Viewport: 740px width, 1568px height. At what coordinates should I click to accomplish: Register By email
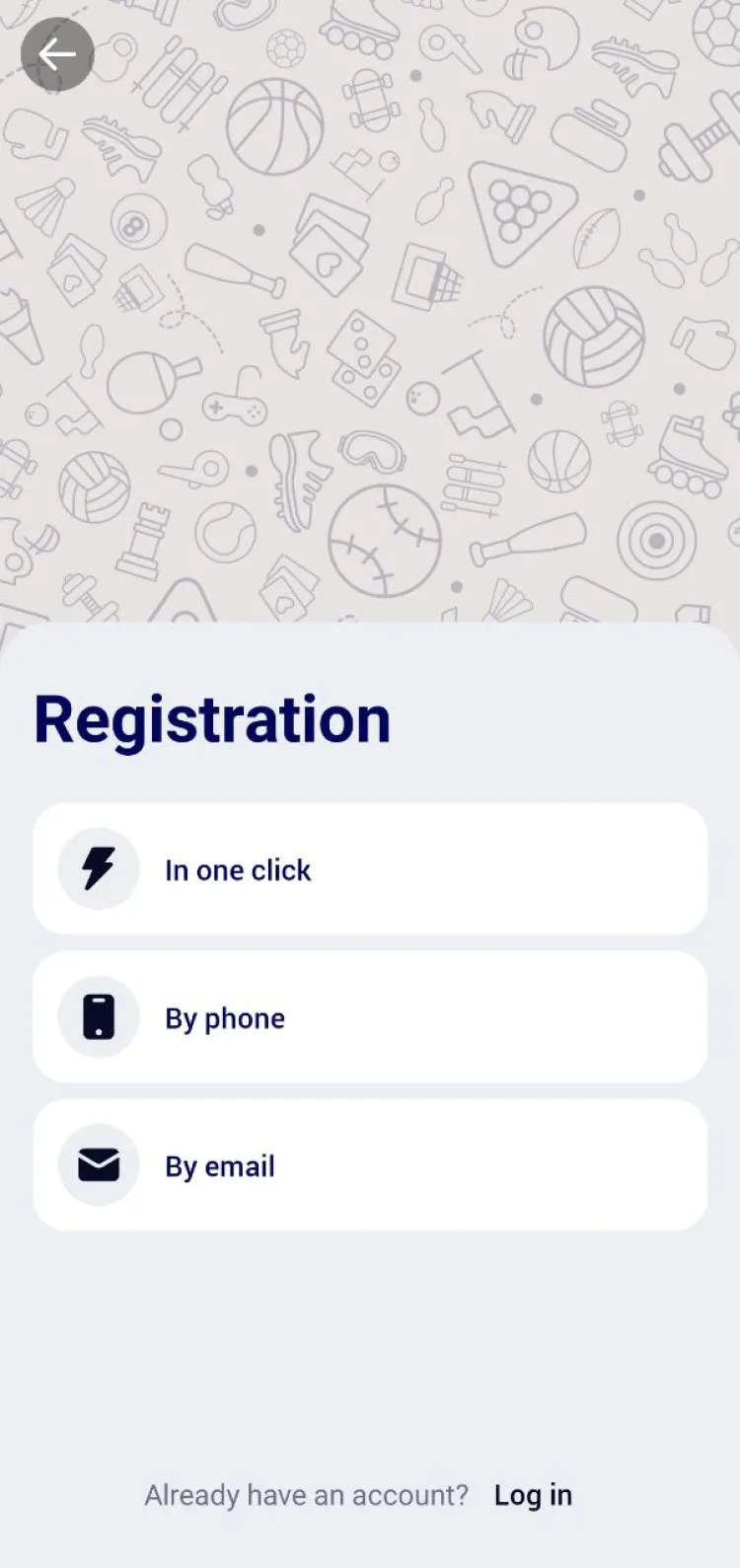pos(370,1165)
